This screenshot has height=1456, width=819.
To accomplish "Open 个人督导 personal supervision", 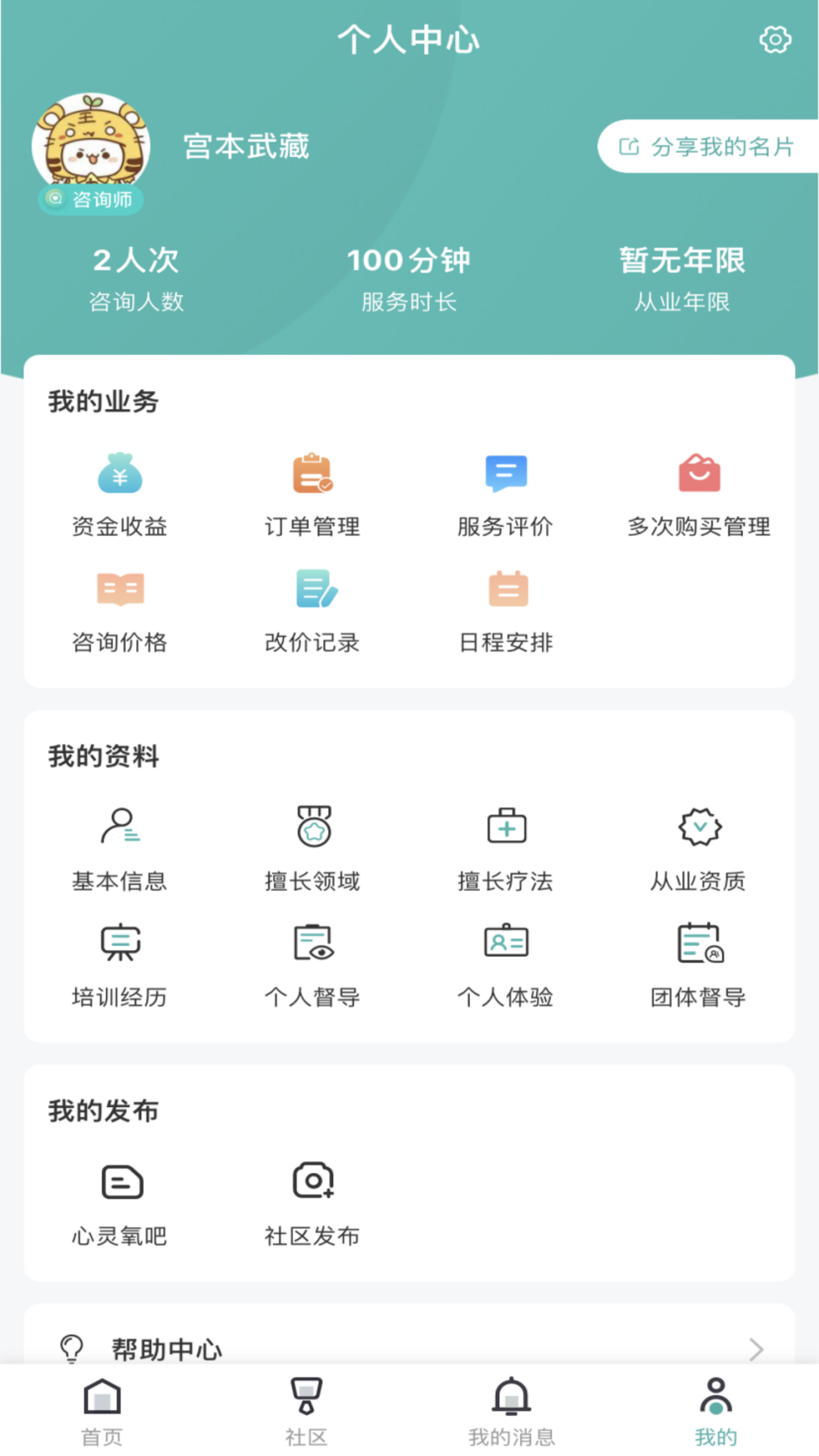I will pos(312,963).
